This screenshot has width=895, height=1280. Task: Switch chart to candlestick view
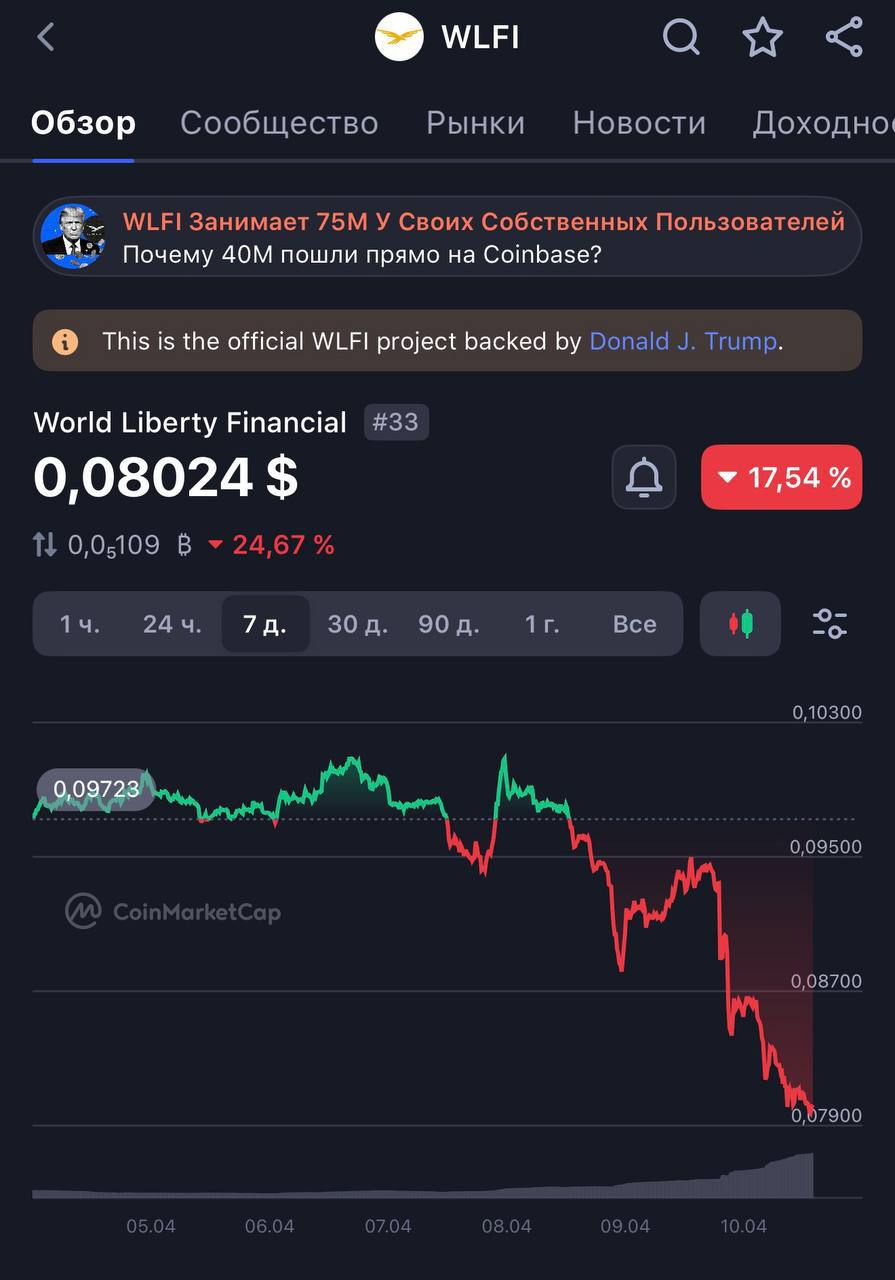[740, 624]
